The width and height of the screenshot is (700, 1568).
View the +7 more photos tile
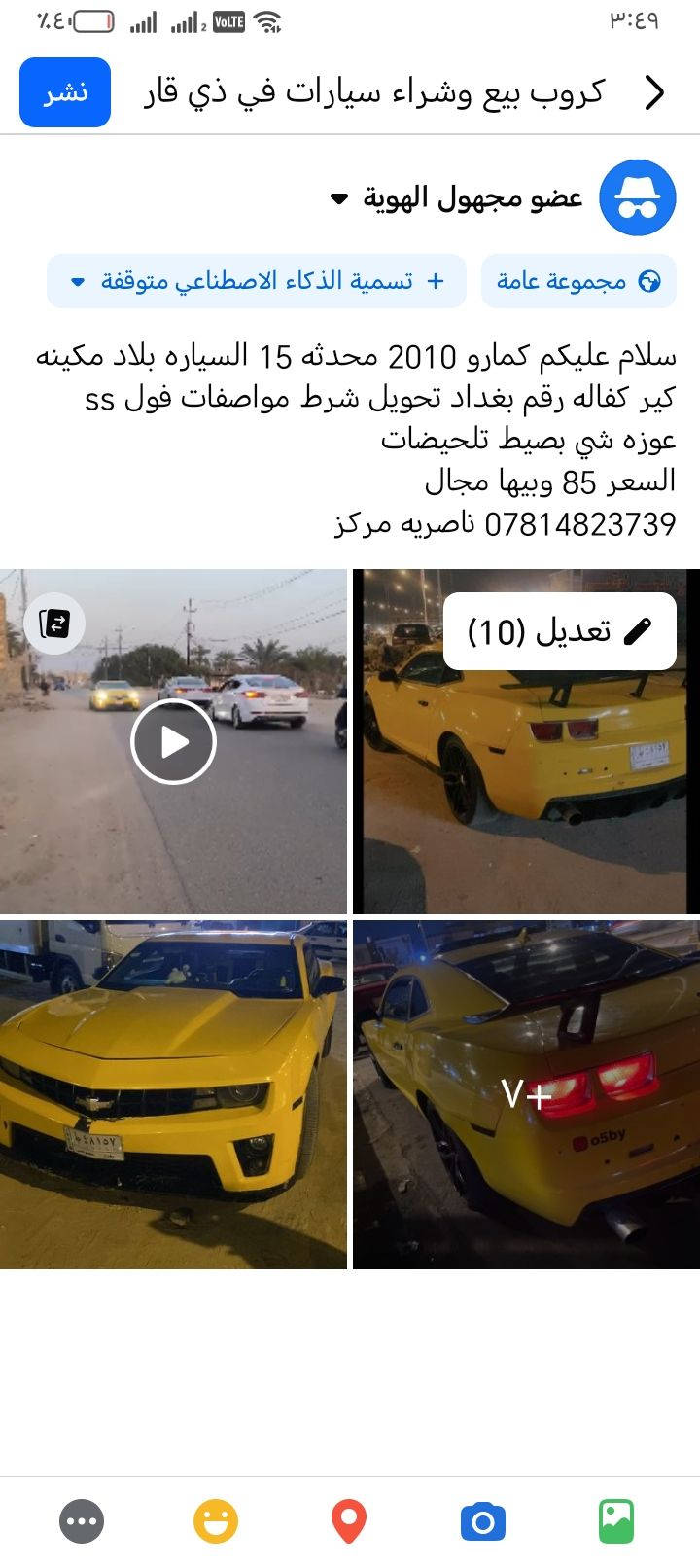(x=526, y=1094)
